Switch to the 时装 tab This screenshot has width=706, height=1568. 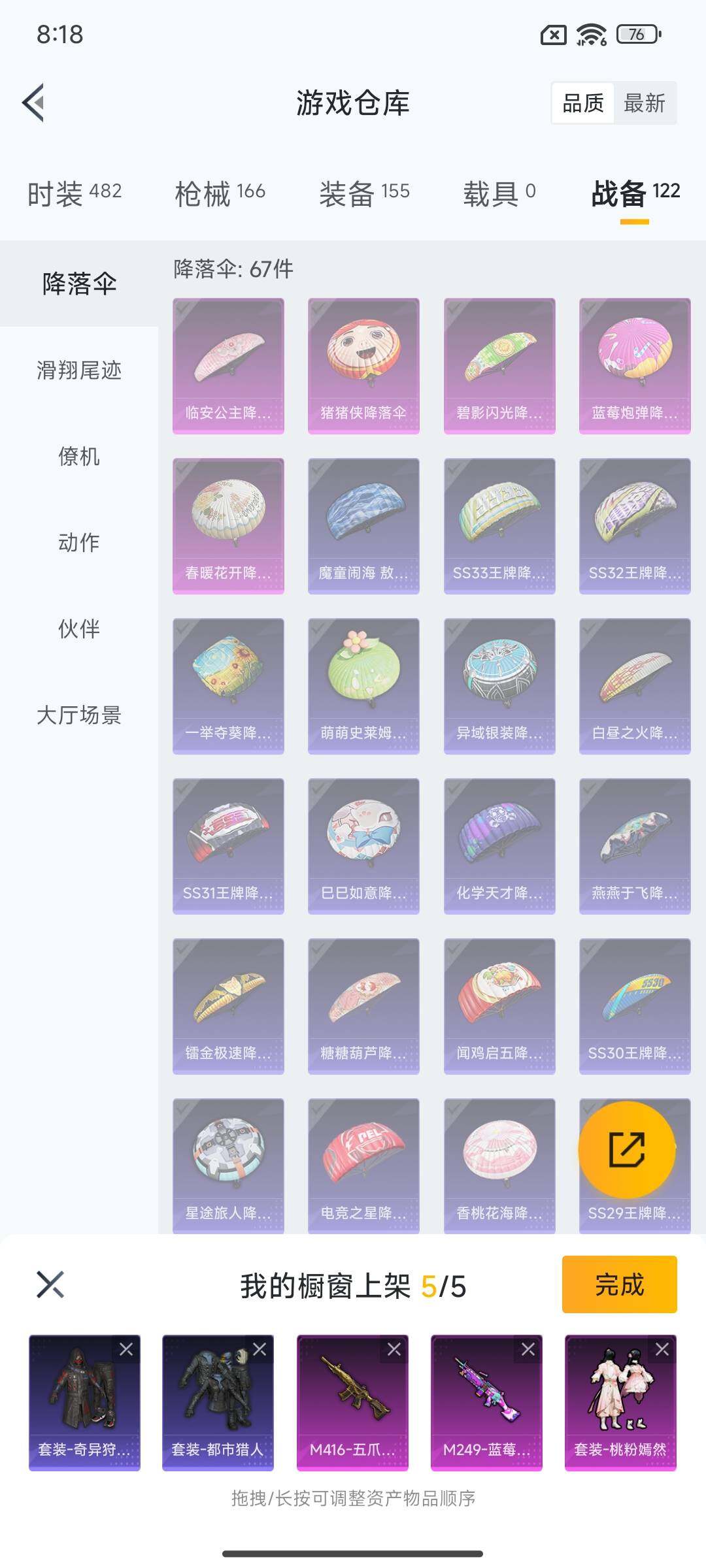(75, 193)
